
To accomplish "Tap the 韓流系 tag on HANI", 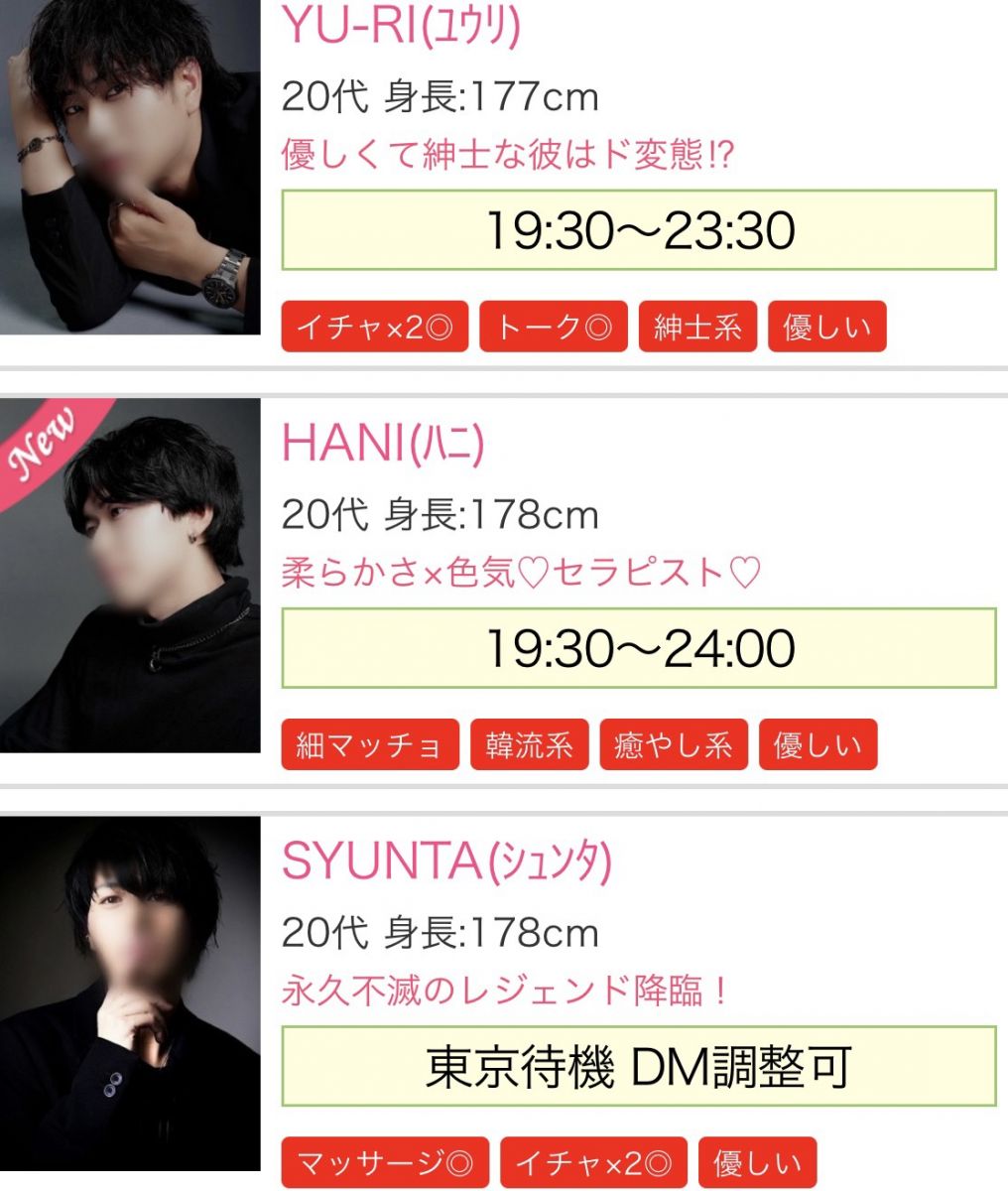I will (529, 745).
